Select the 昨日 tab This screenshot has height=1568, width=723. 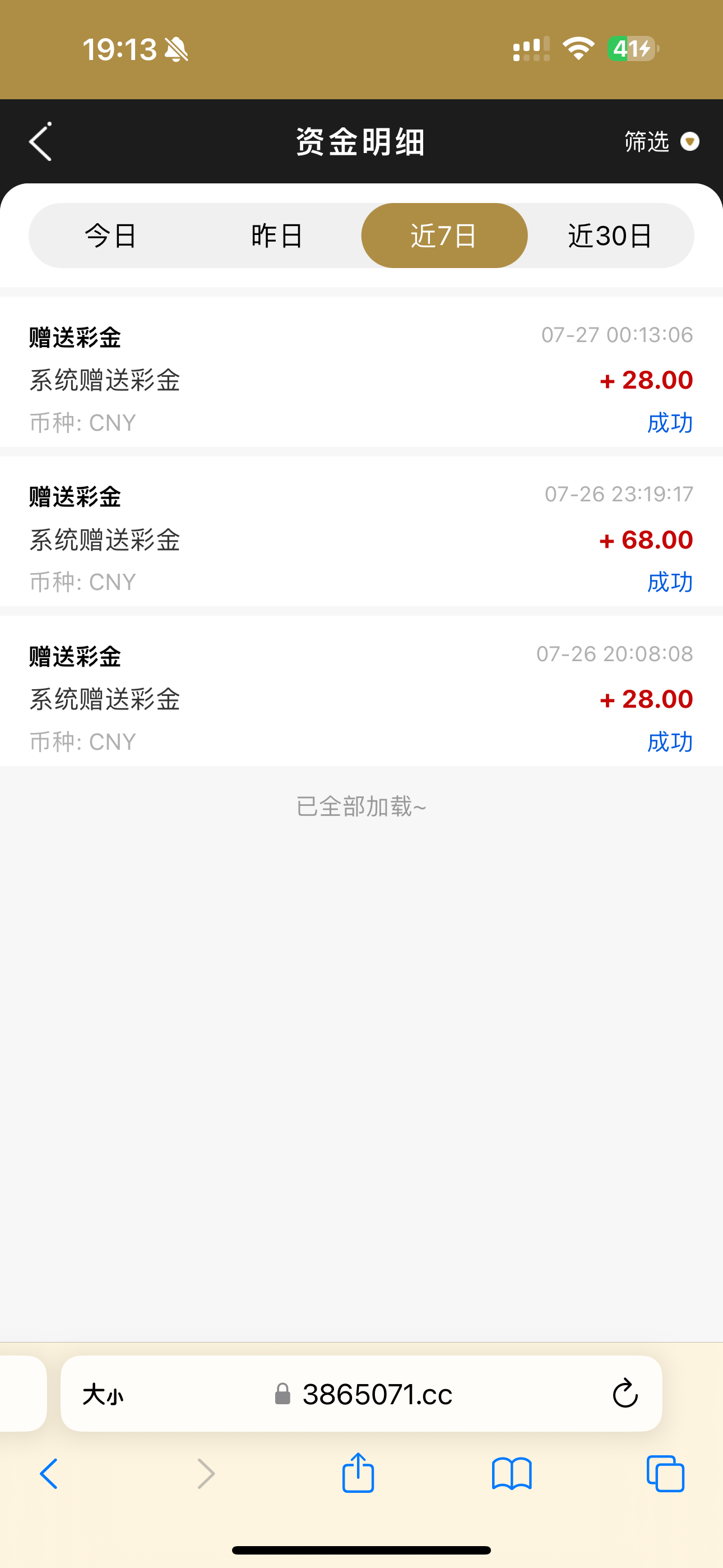click(x=277, y=236)
